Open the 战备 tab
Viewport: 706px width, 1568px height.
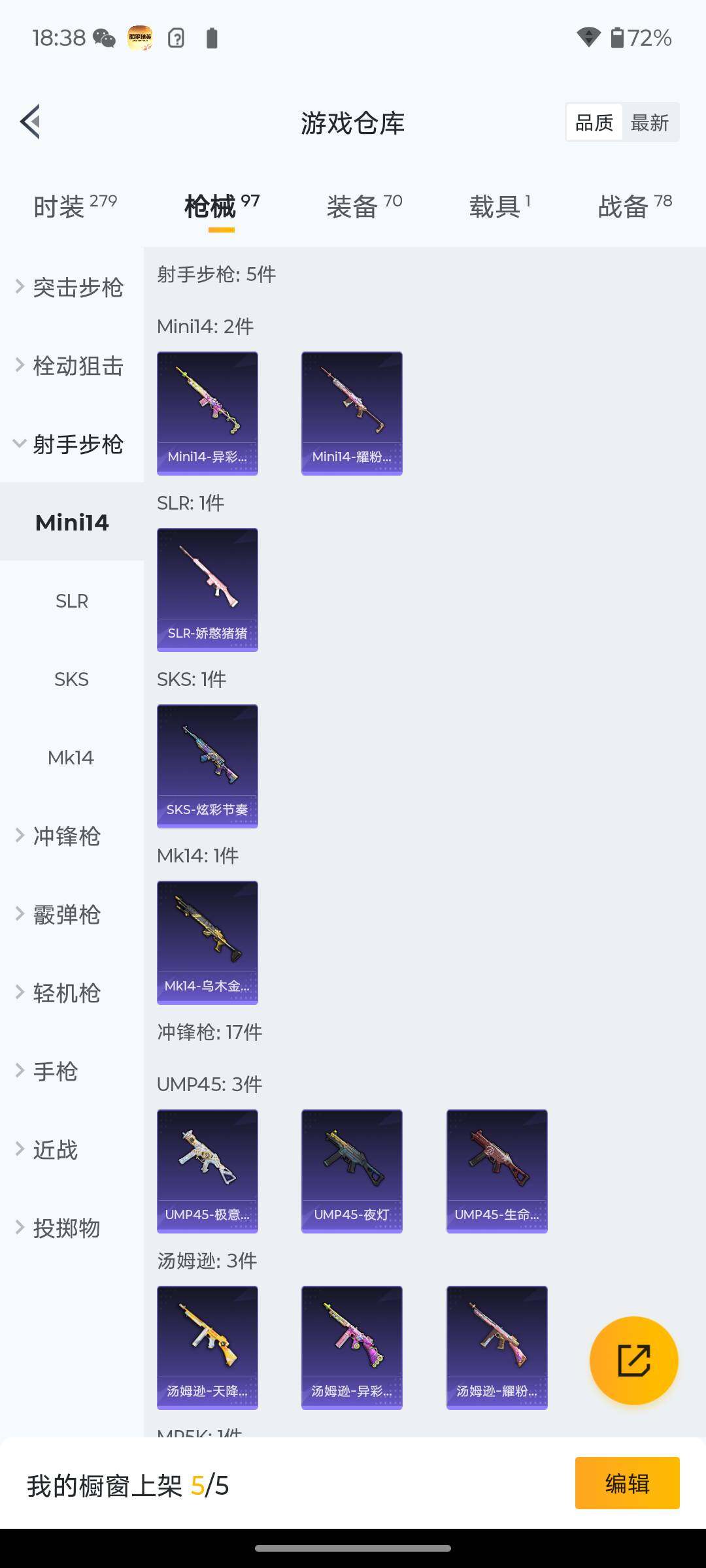(x=634, y=207)
